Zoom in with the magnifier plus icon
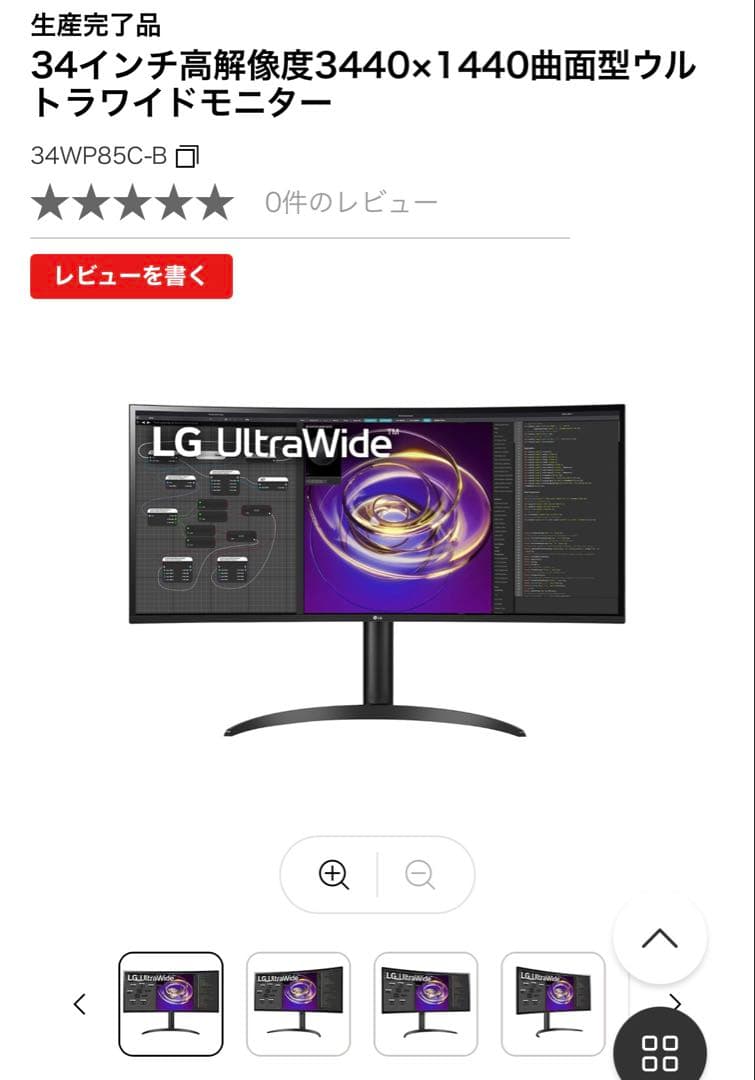755x1080 pixels. (x=333, y=874)
